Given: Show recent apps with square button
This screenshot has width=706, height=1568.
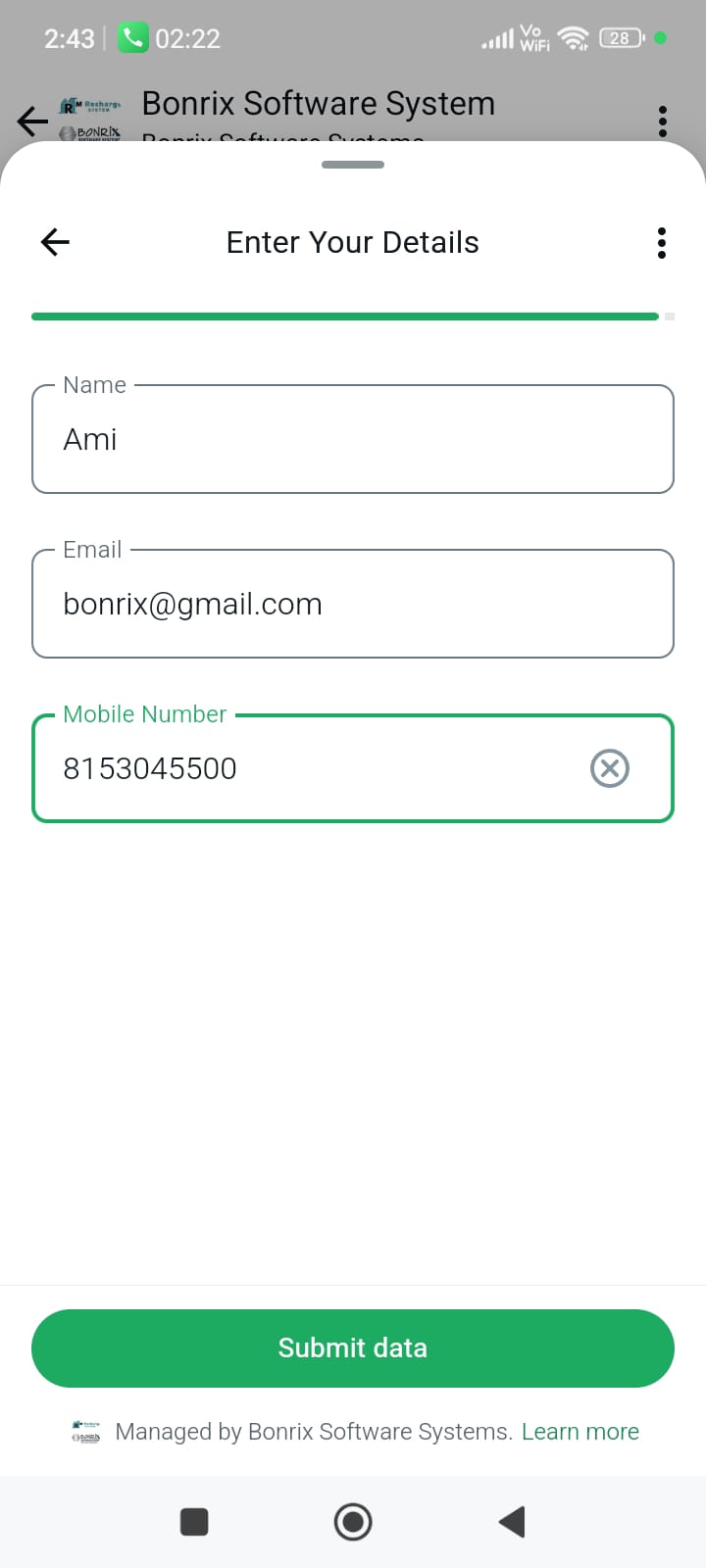Looking at the screenshot, I should (194, 1522).
